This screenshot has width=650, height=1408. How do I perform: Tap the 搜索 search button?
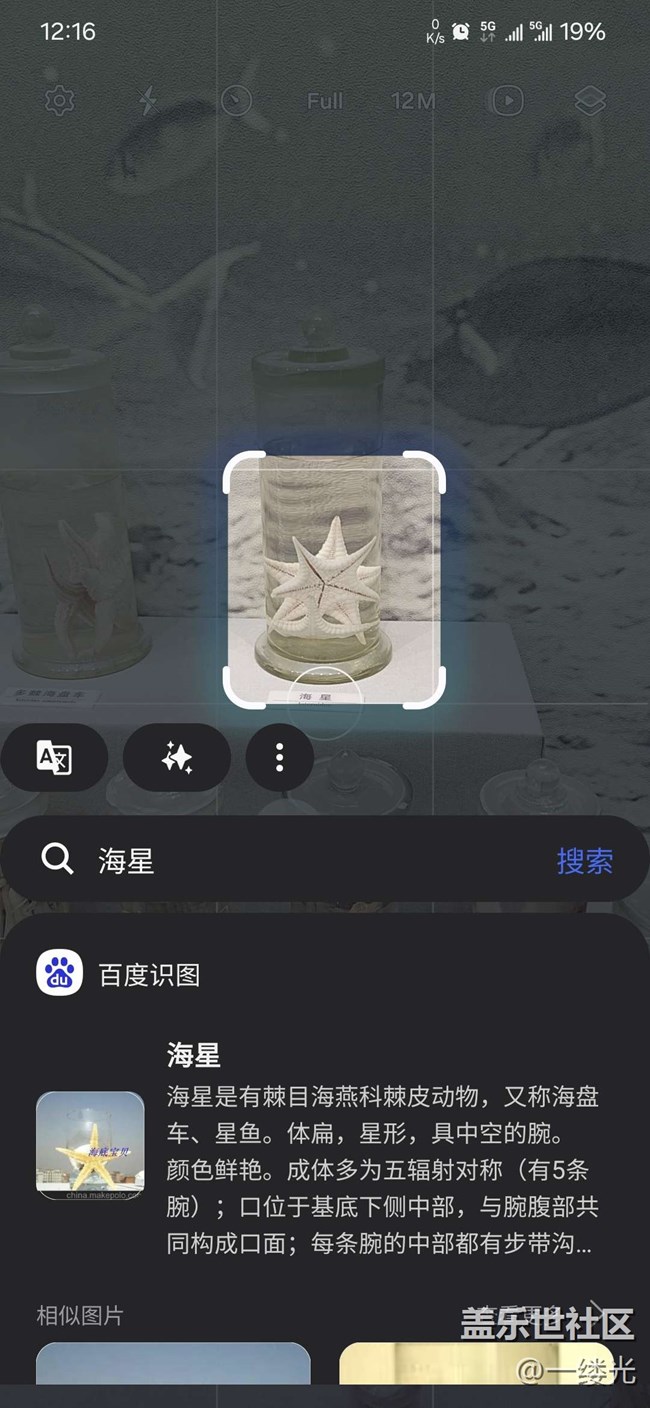[584, 861]
